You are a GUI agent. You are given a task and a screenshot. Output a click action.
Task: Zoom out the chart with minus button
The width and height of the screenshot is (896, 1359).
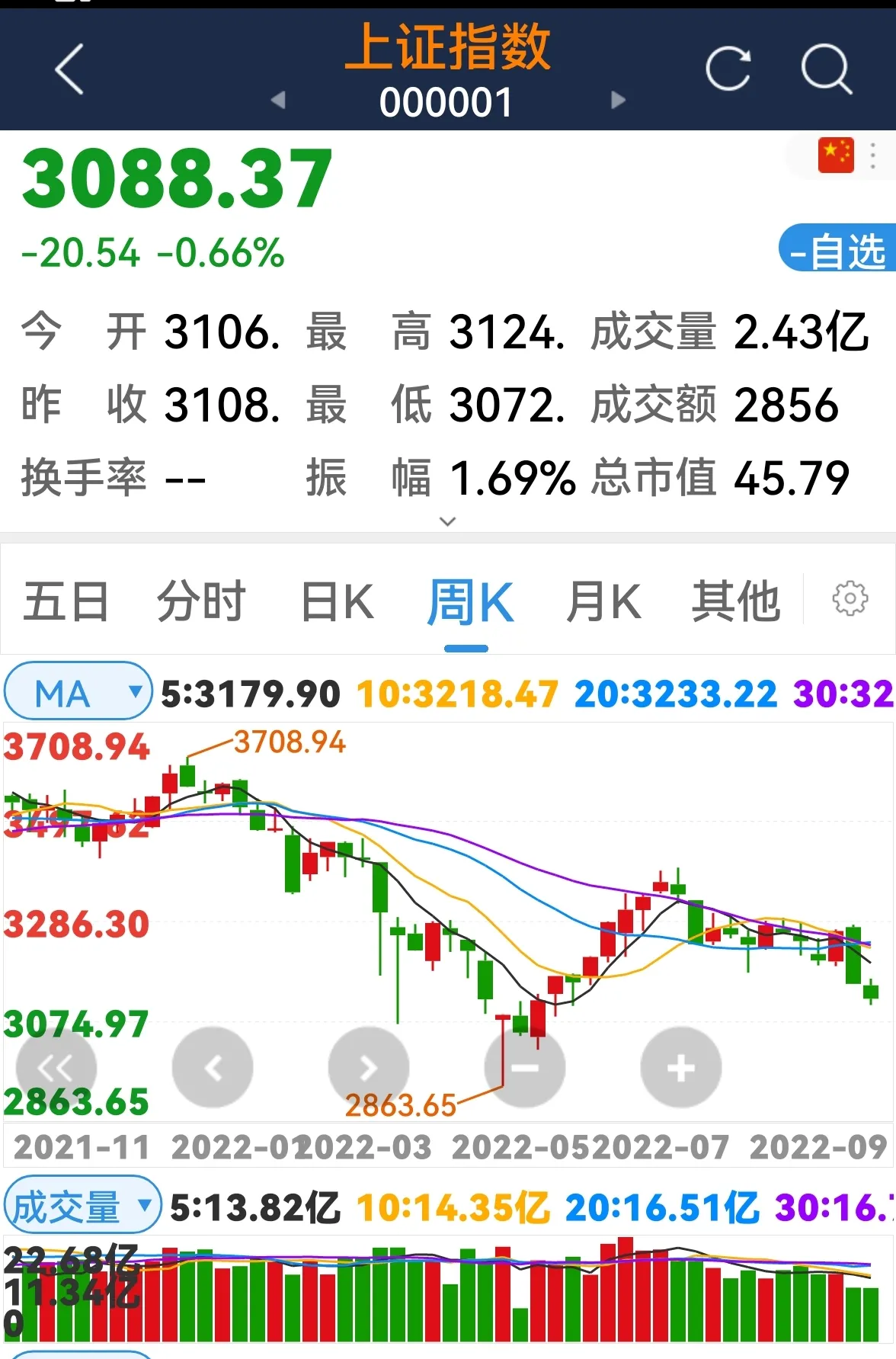click(x=525, y=1067)
